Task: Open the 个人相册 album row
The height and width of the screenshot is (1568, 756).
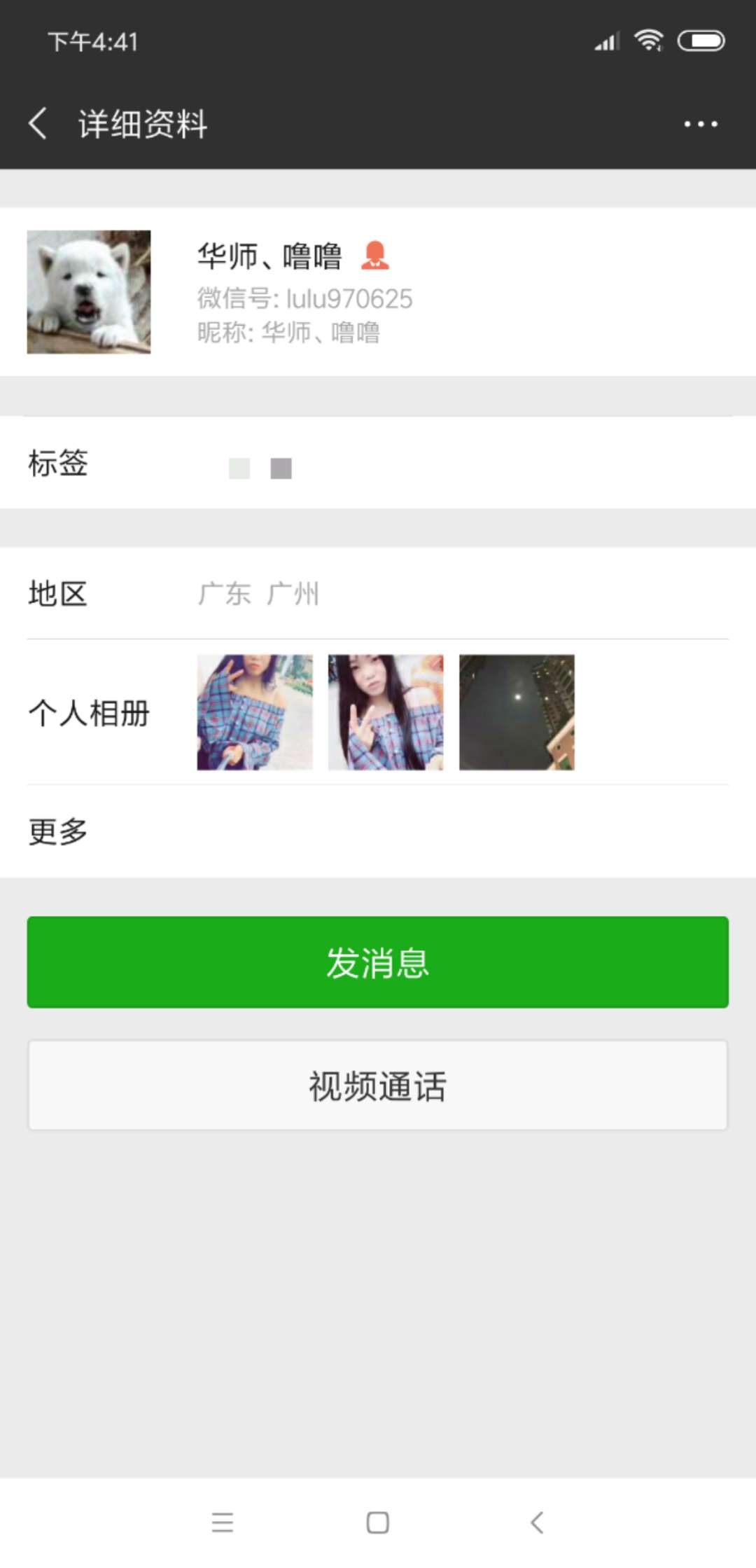Action: pyautogui.click(x=378, y=712)
